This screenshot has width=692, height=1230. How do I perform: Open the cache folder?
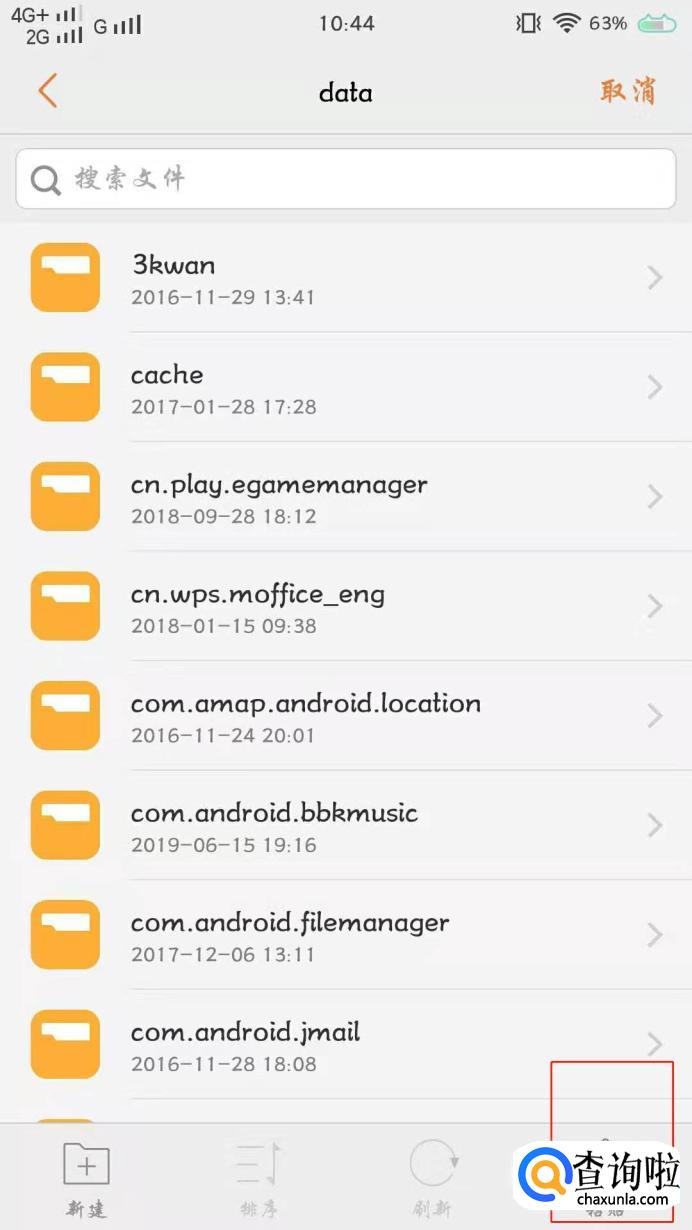[x=346, y=388]
